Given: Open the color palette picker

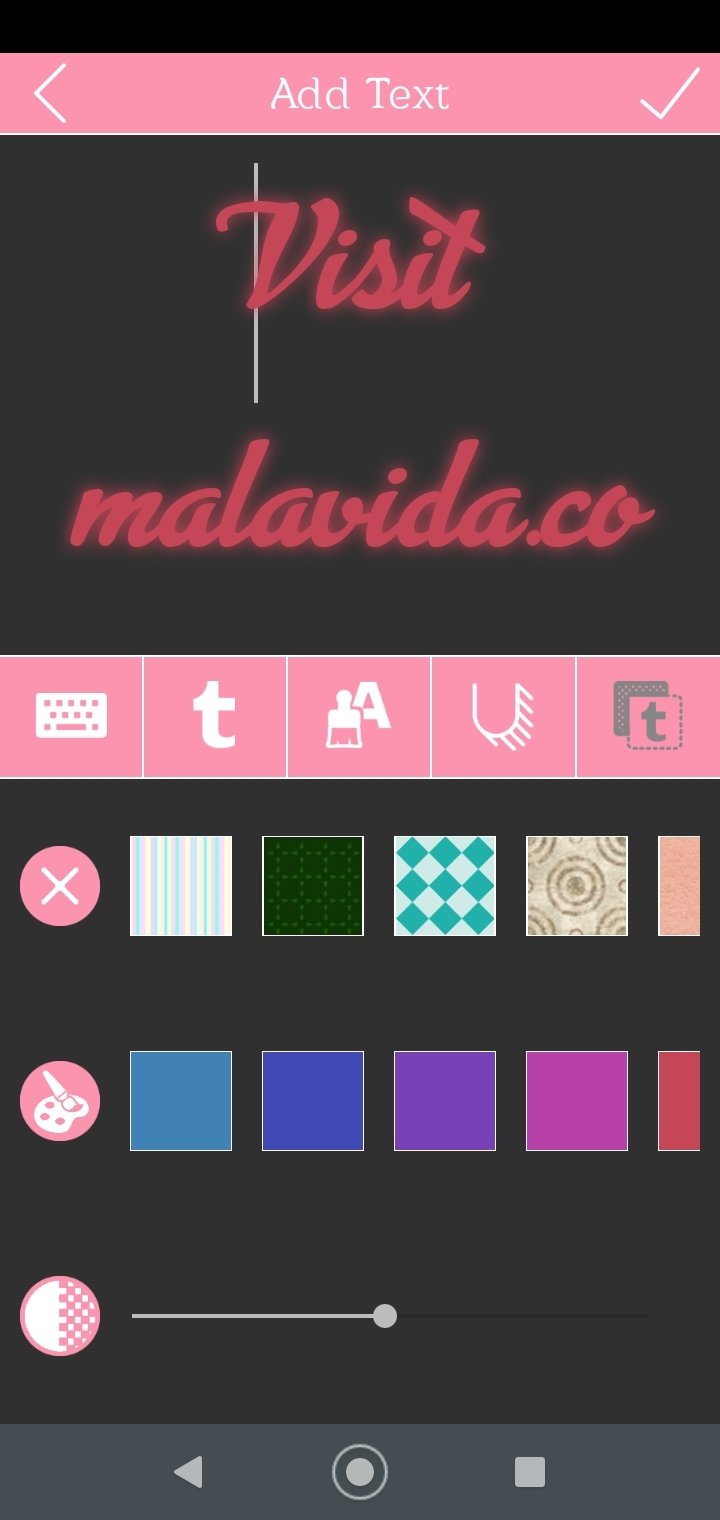Looking at the screenshot, I should (60, 1101).
